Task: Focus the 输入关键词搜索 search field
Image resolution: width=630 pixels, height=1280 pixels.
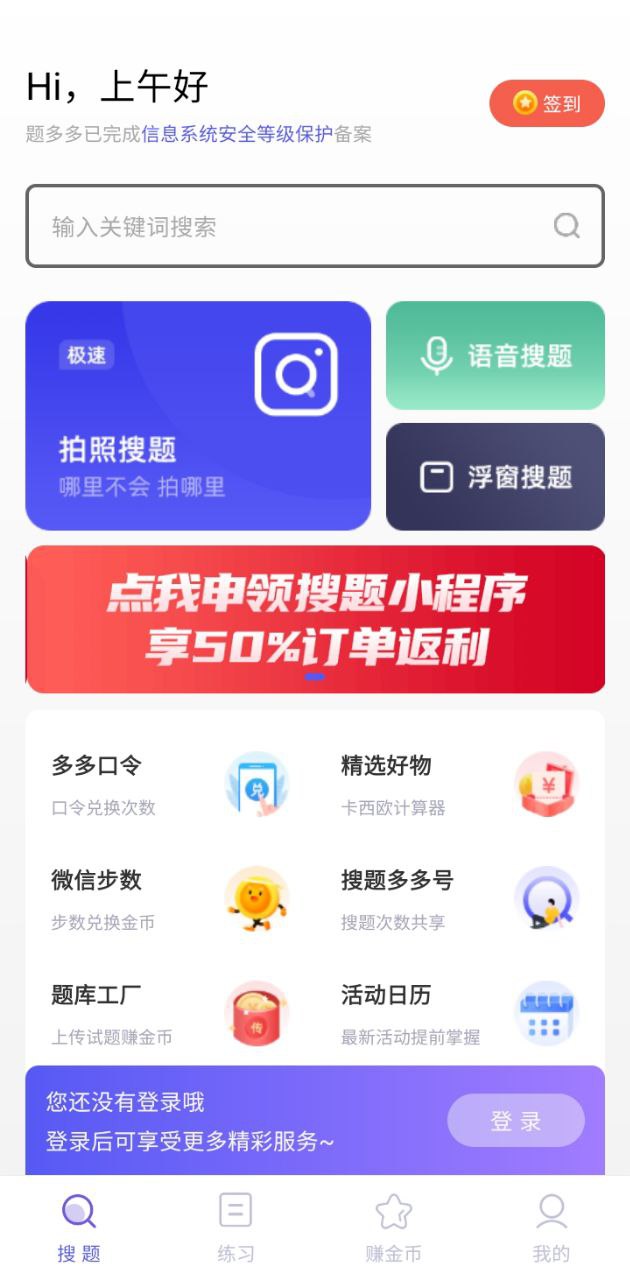Action: pyautogui.click(x=290, y=227)
